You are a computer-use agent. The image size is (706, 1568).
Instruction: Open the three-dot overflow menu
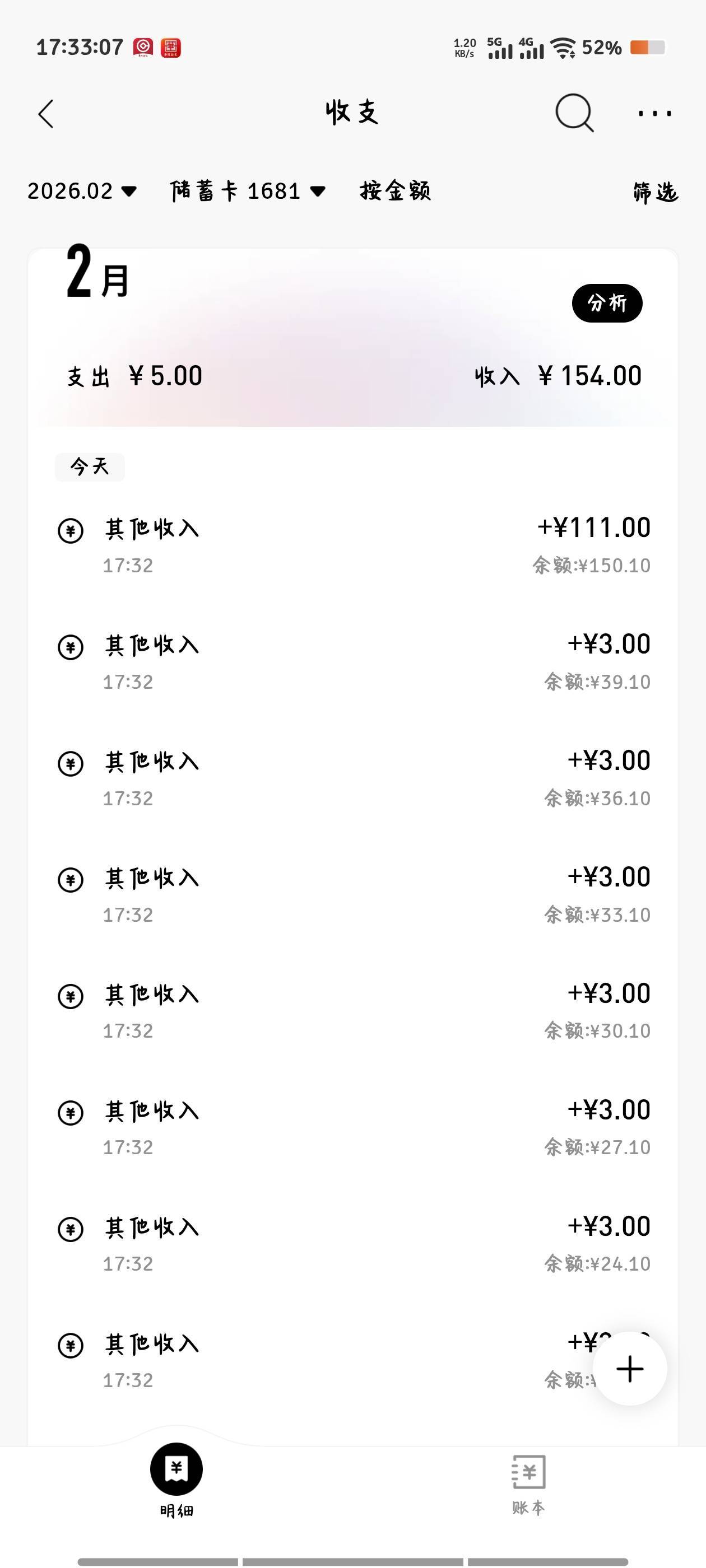[654, 113]
